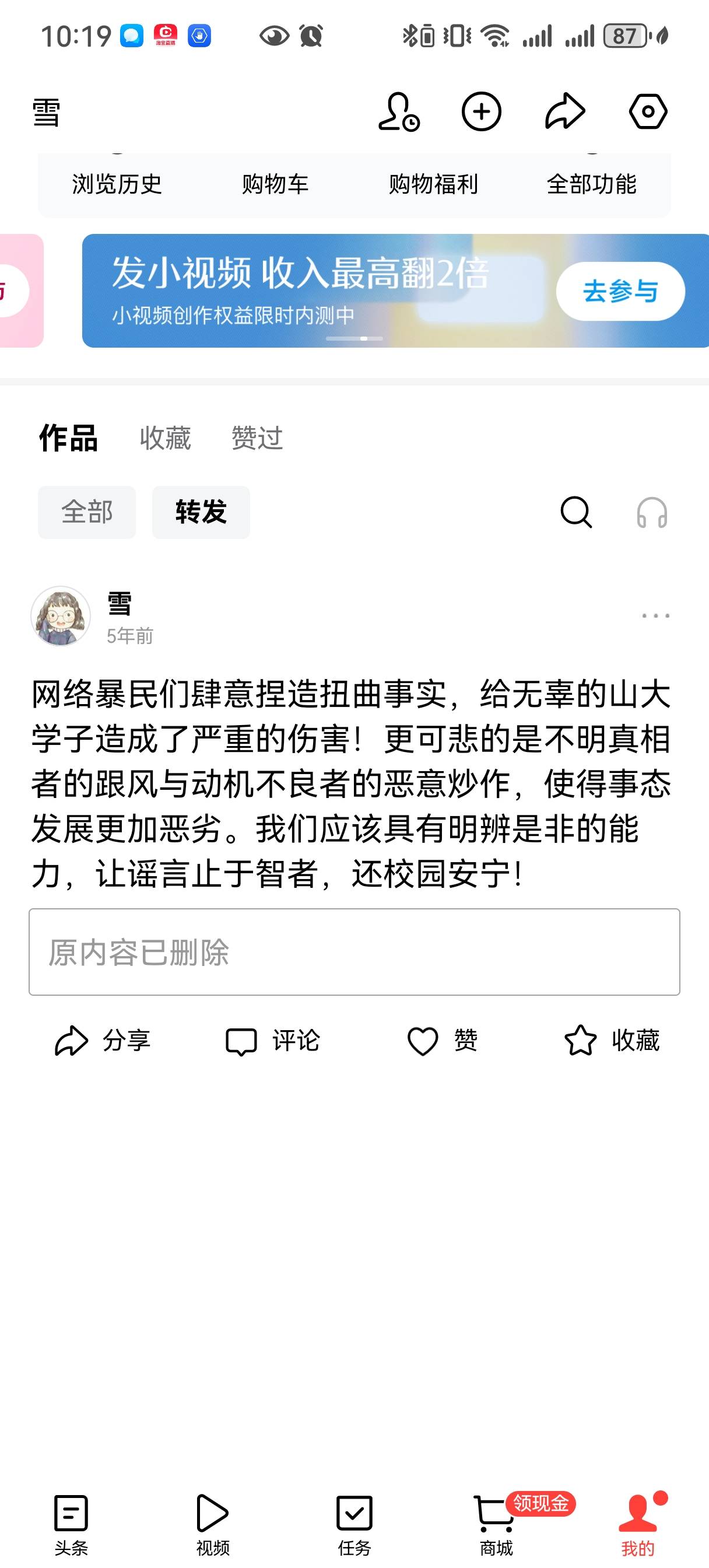Image resolution: width=709 pixels, height=1568 pixels.
Task: Share the profile via arrow icon
Action: [565, 111]
